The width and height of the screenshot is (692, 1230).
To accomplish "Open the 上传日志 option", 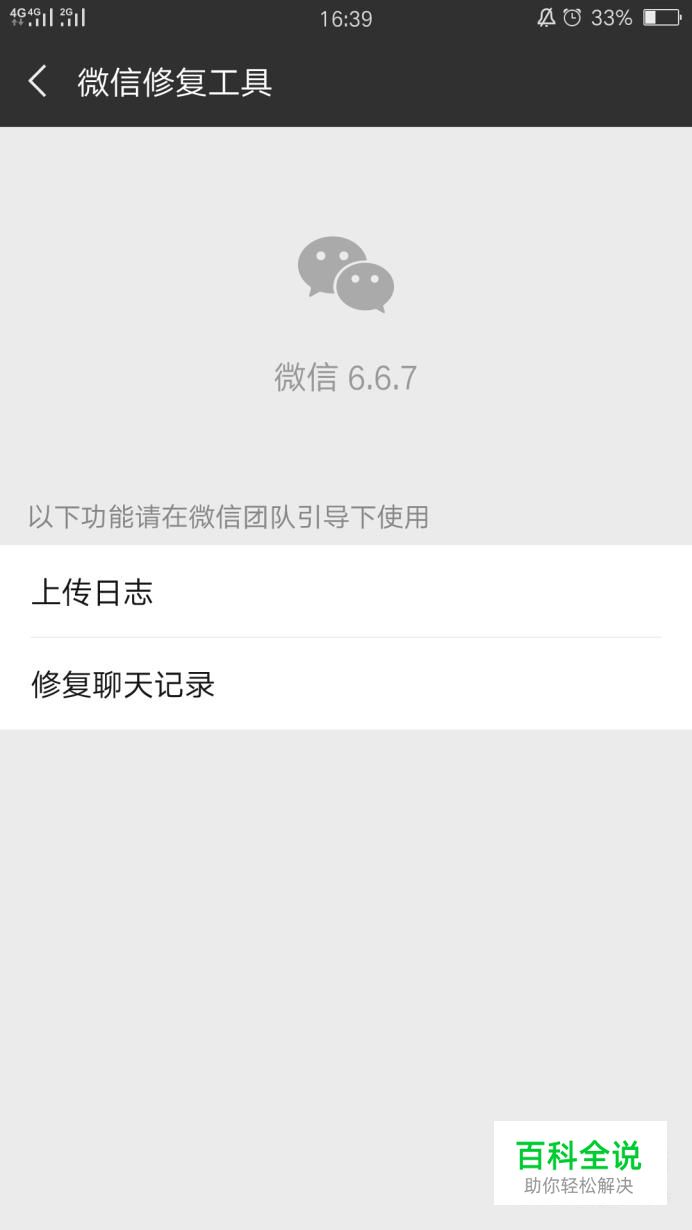I will [x=346, y=591].
